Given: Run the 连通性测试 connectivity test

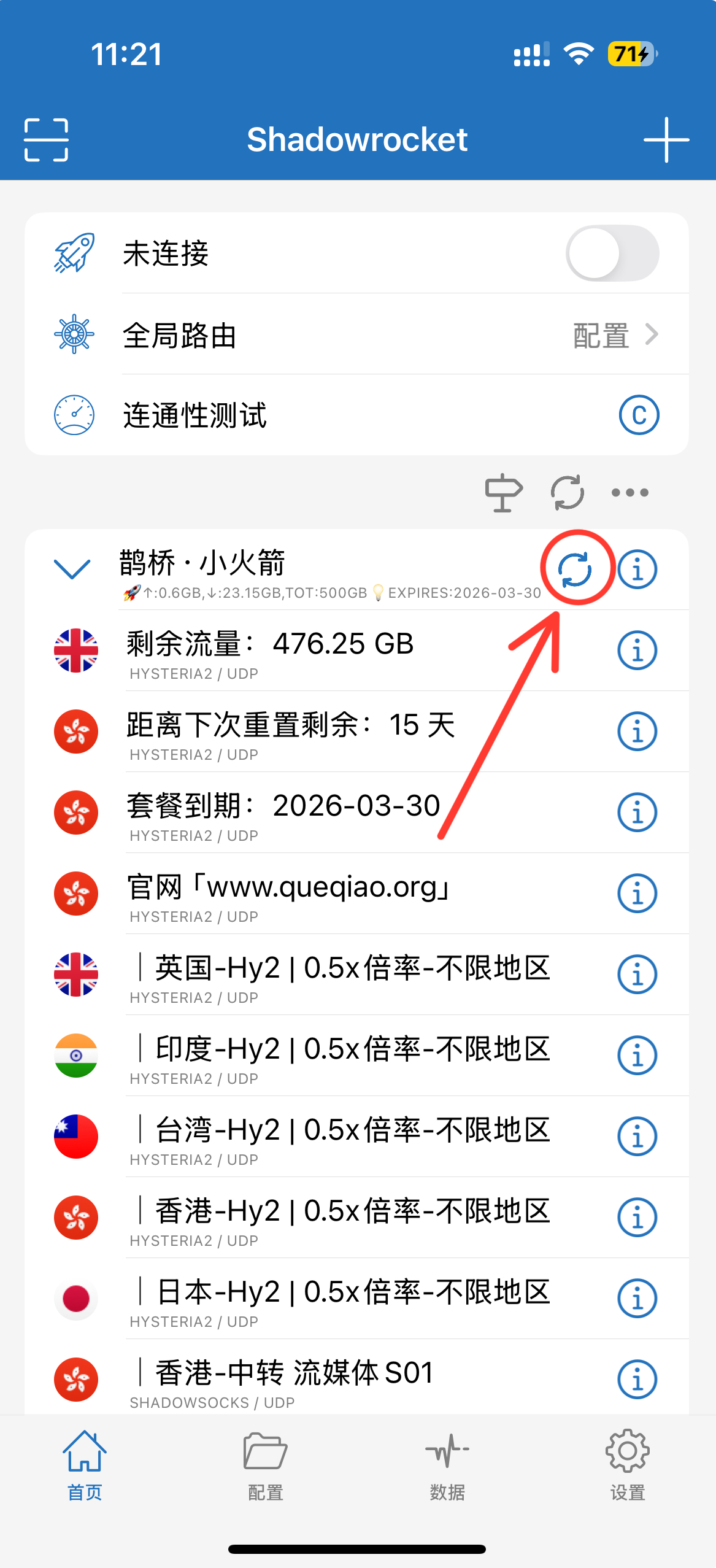Looking at the screenshot, I should [638, 415].
